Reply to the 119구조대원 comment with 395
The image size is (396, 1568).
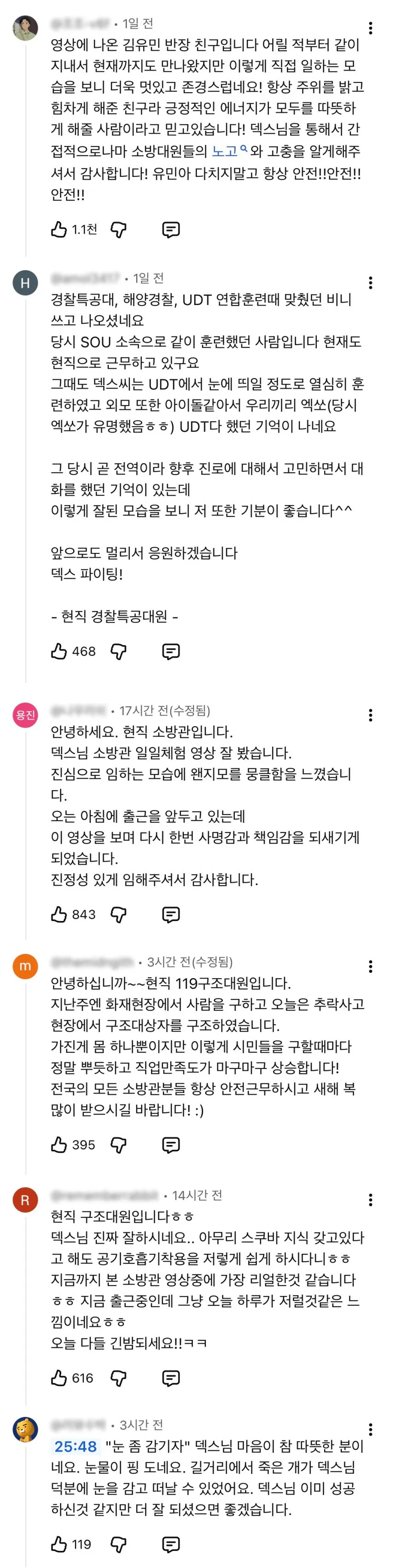click(171, 1145)
